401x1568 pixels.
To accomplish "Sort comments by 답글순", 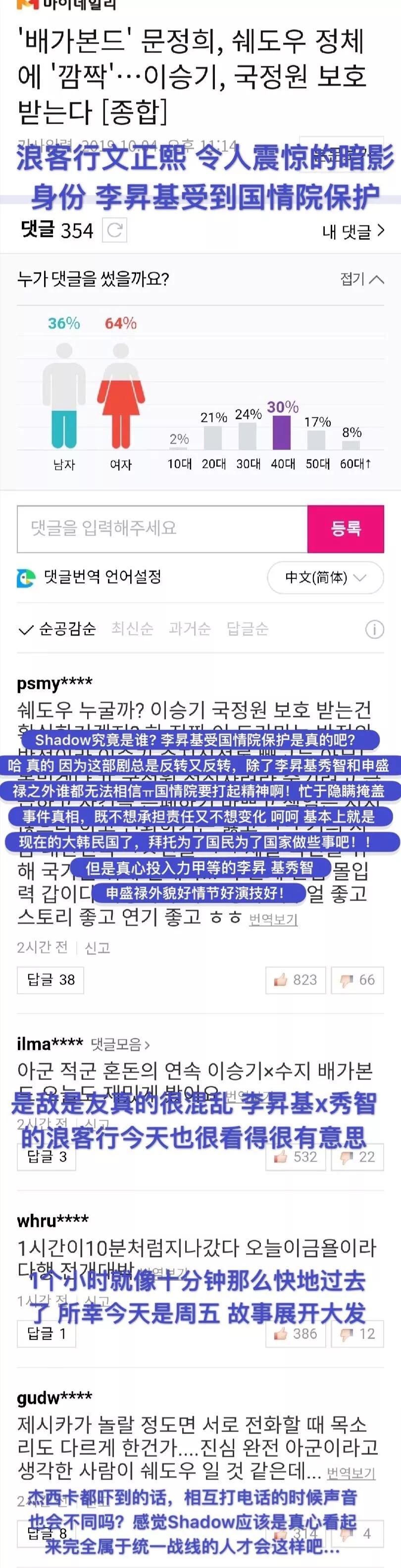I will pyautogui.click(x=247, y=629).
